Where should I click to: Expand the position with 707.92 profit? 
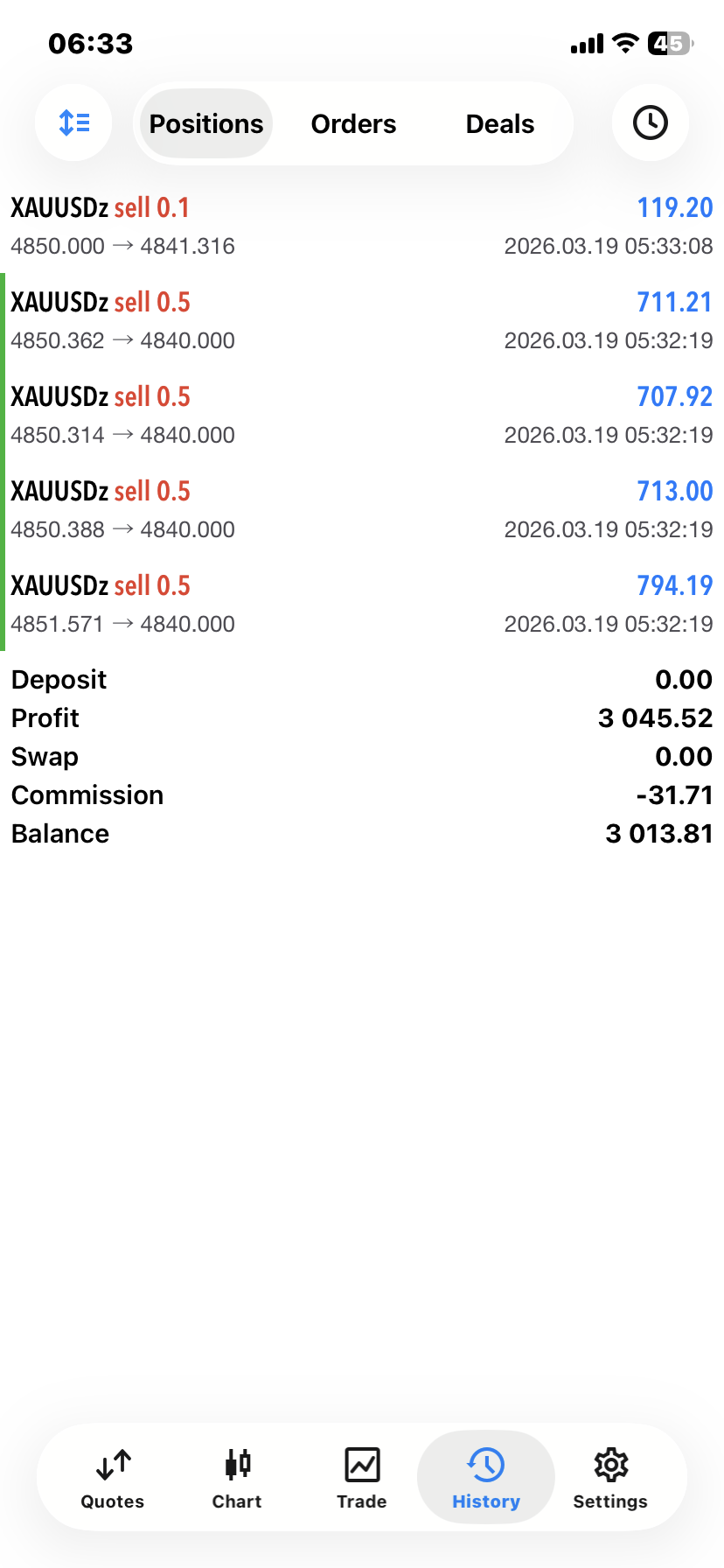(x=362, y=415)
